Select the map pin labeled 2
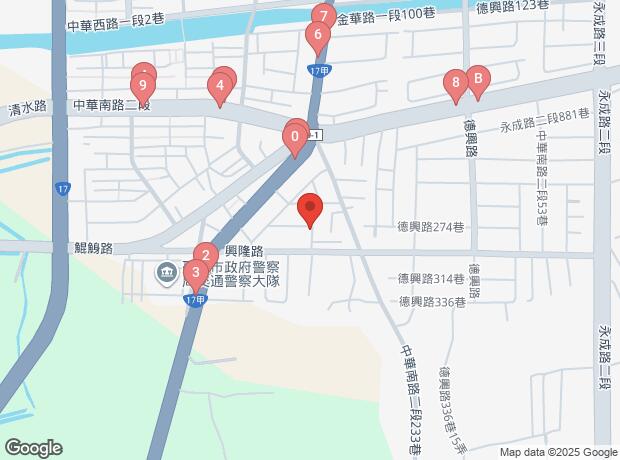The height and width of the screenshot is (460, 620). click(x=205, y=255)
